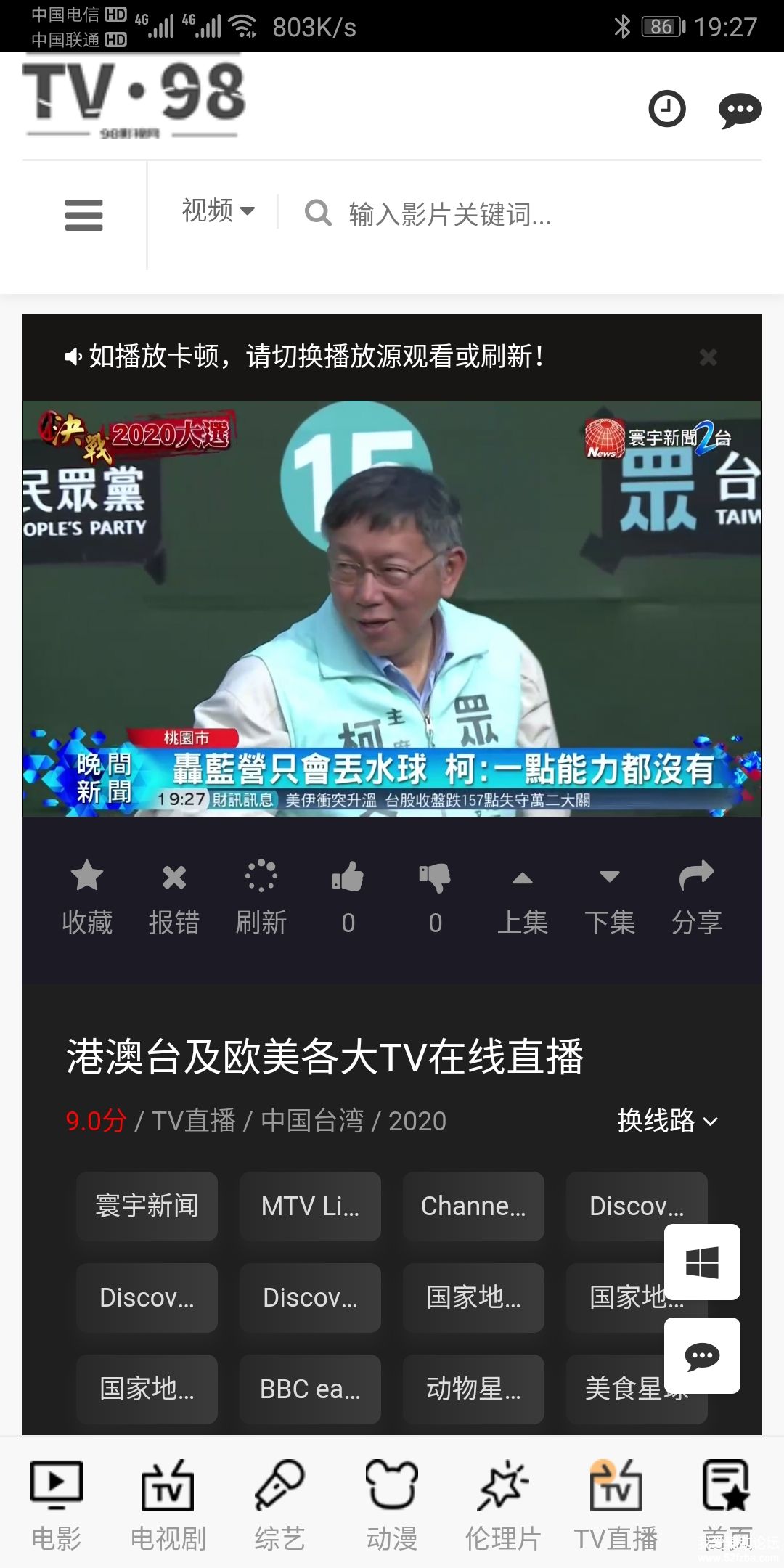Share this live stream via 分享

(696, 897)
